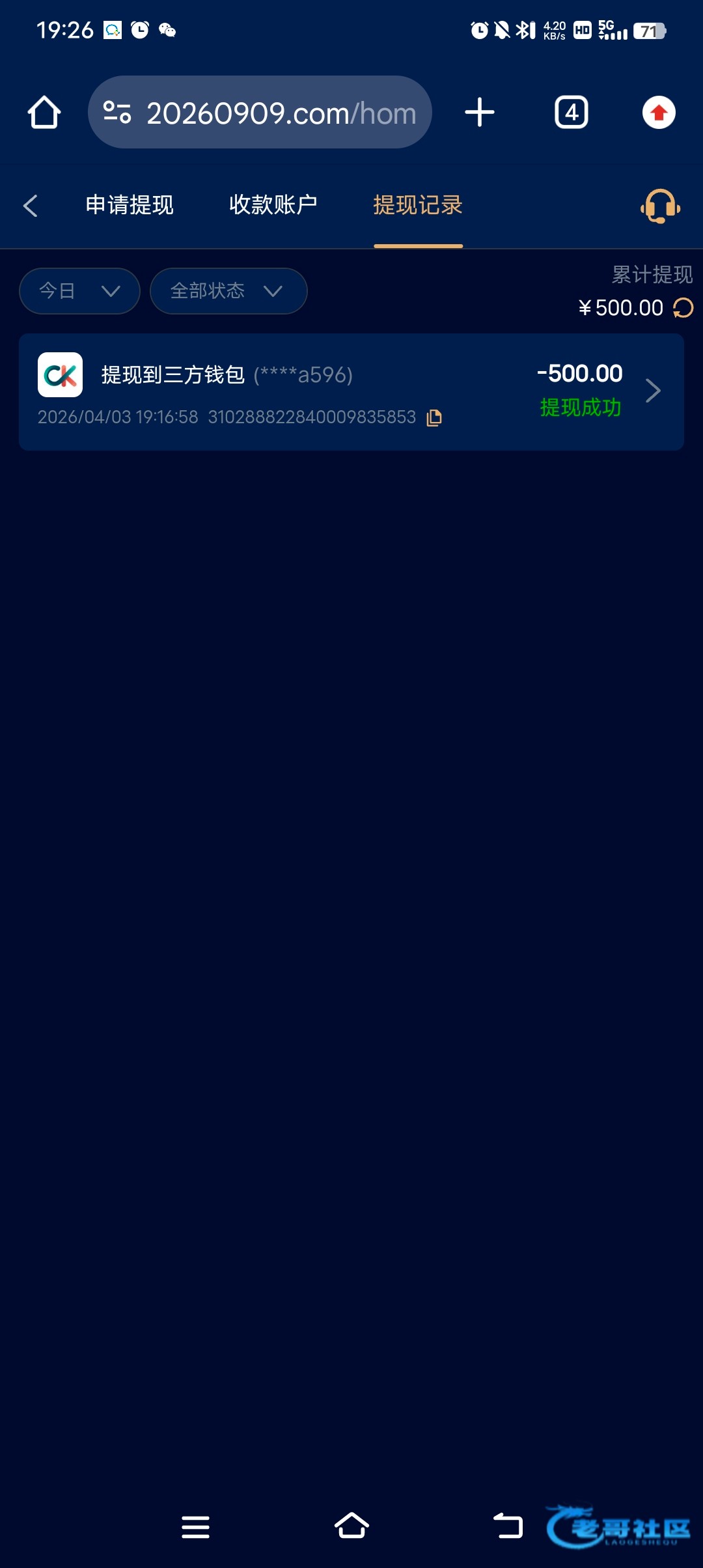The height and width of the screenshot is (1568, 703).
Task: Open customer service headset icon
Action: tap(660, 206)
